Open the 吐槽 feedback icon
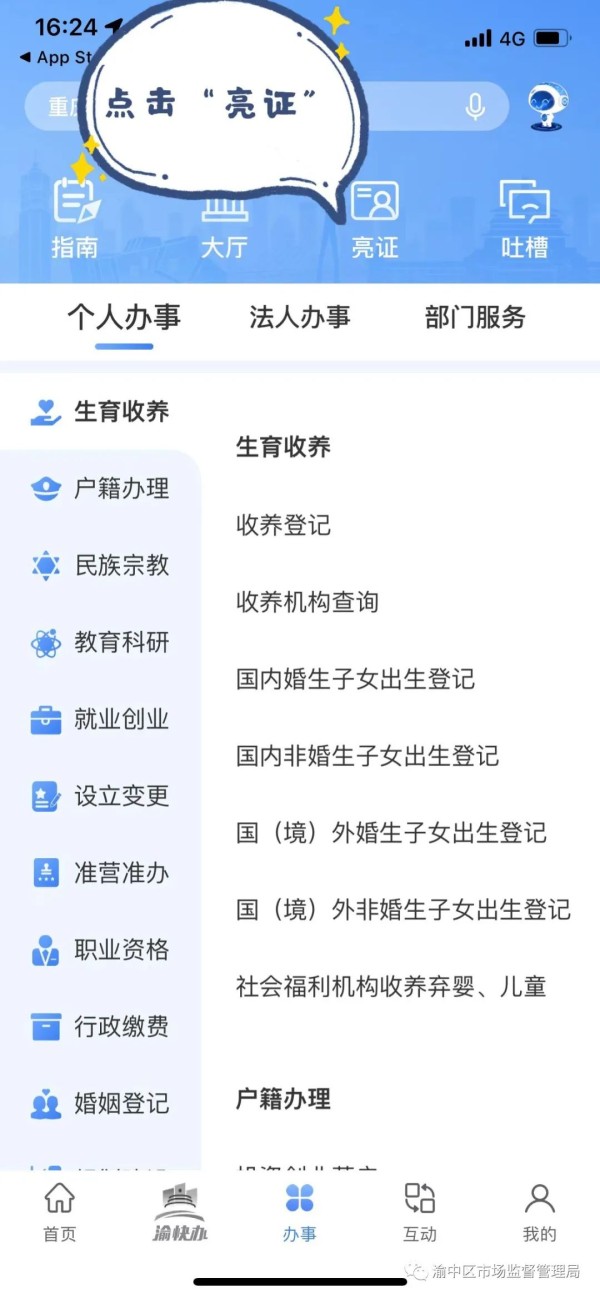The height and width of the screenshot is (1298, 600). tap(525, 219)
